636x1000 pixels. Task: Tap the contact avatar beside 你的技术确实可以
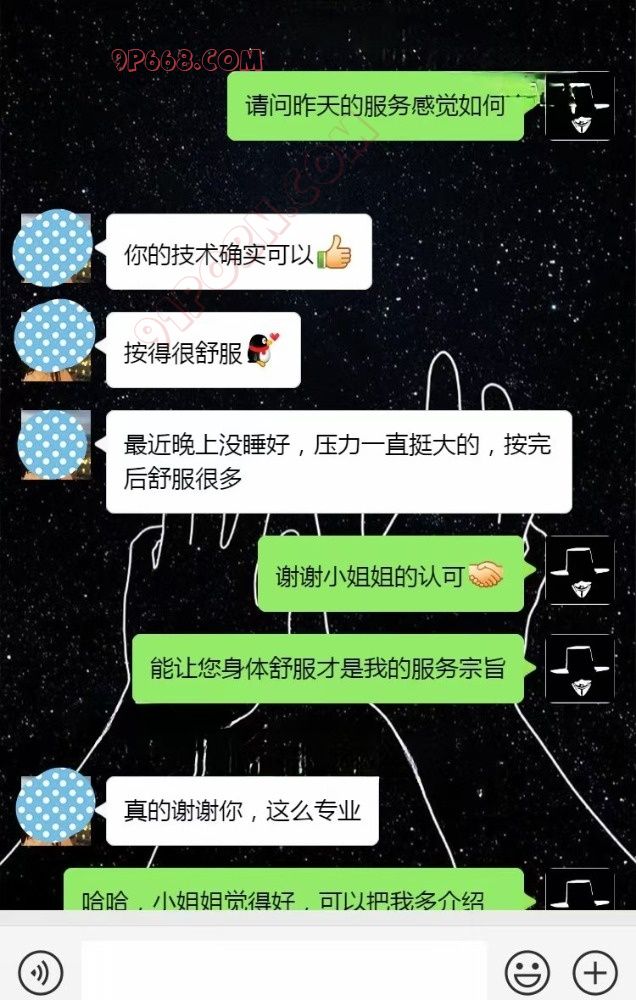point(55,247)
